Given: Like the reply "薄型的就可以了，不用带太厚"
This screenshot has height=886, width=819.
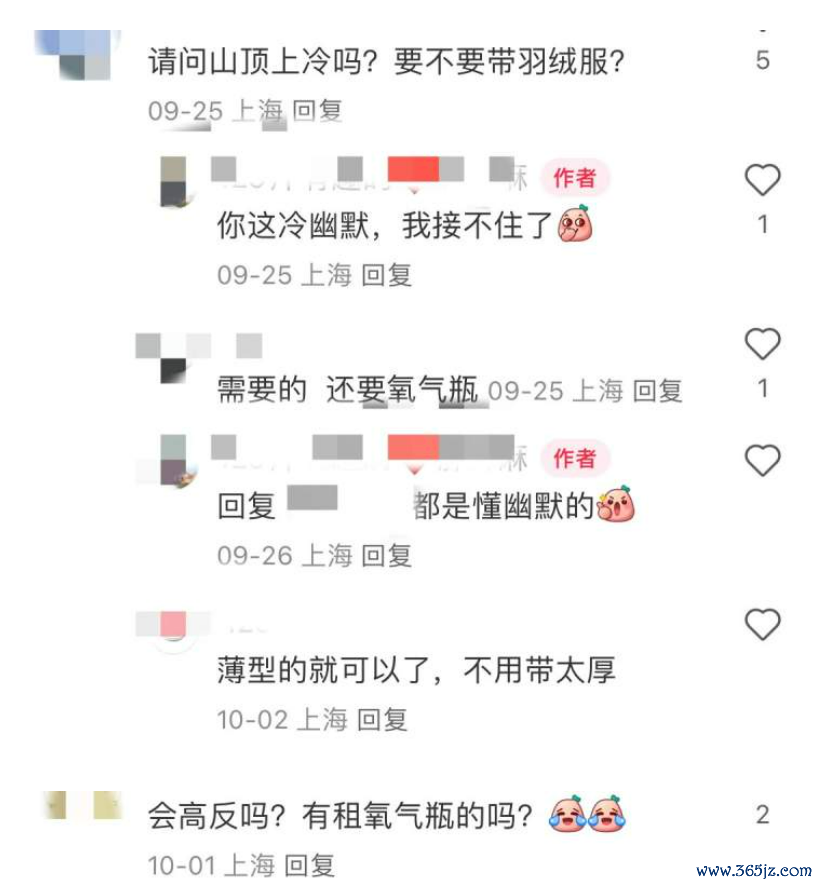Looking at the screenshot, I should point(762,625).
